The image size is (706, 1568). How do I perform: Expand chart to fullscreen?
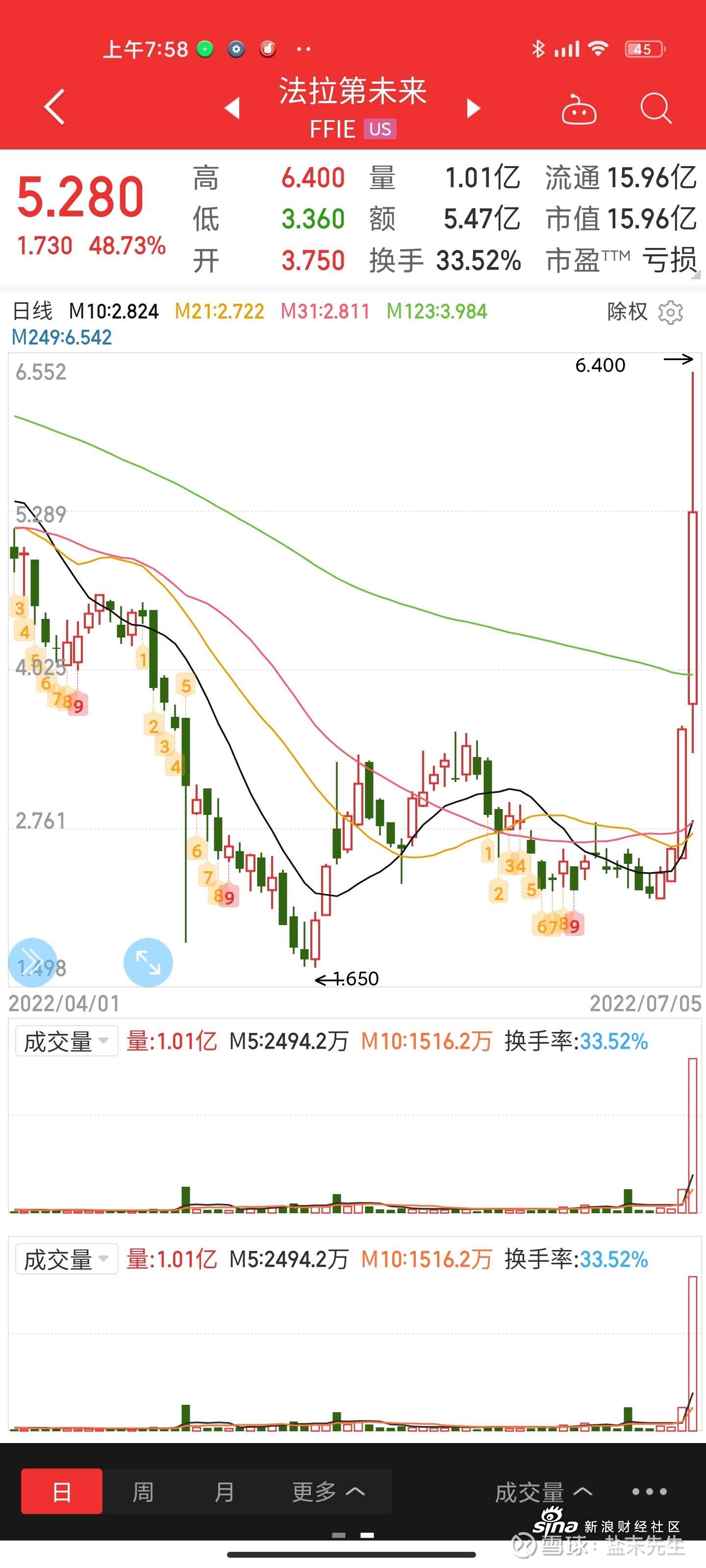click(148, 962)
